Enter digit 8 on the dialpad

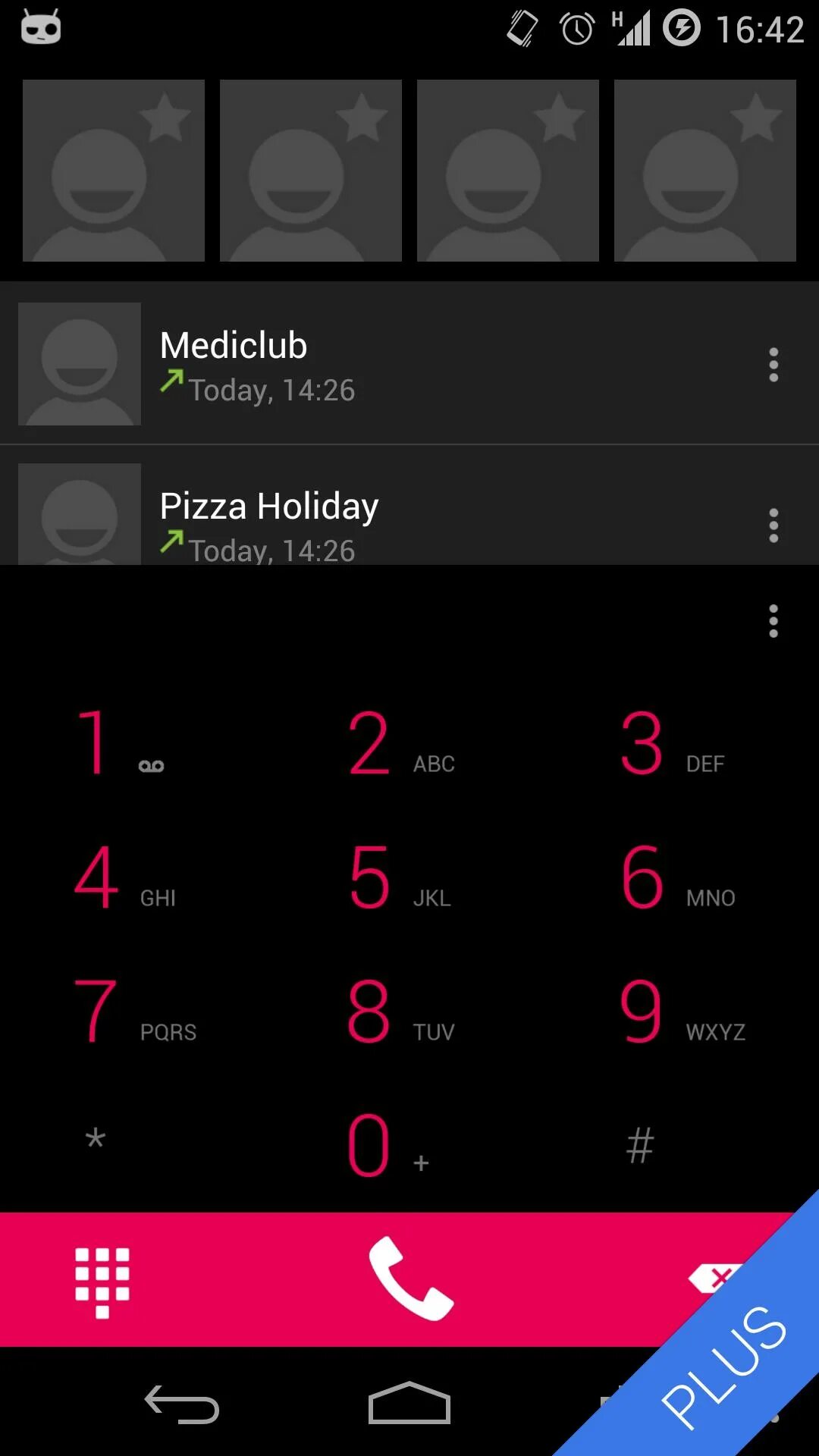click(x=398, y=1012)
